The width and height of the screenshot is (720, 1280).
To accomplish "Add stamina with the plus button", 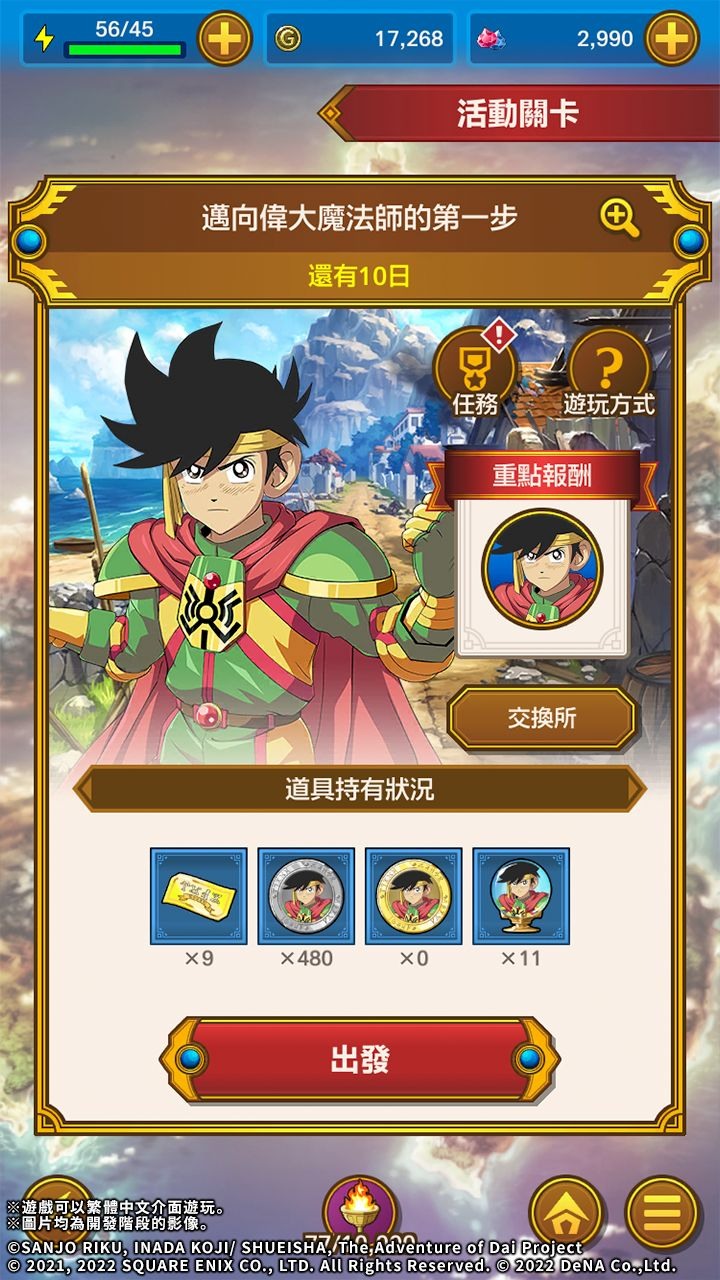I will coord(224,39).
